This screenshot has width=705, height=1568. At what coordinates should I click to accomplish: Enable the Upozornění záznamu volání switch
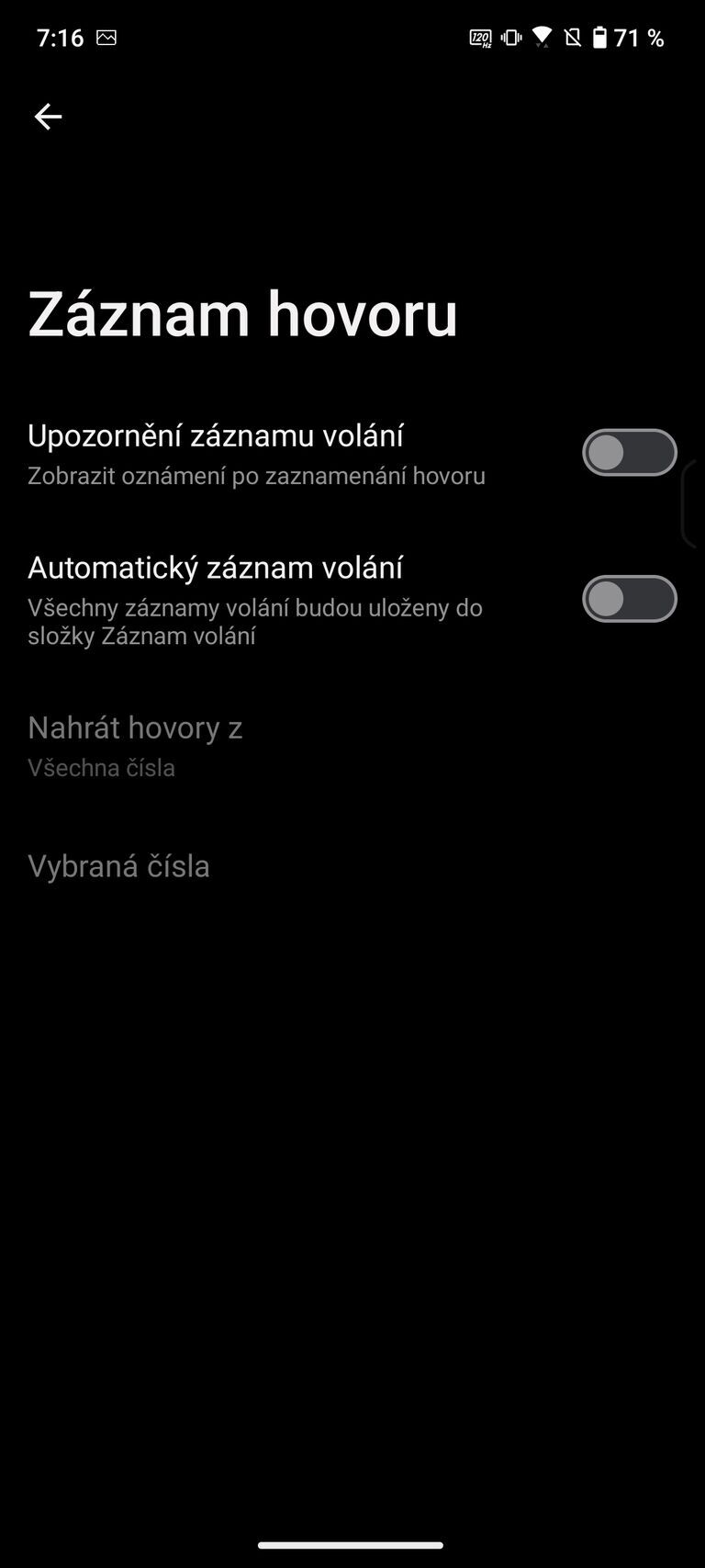click(x=630, y=452)
